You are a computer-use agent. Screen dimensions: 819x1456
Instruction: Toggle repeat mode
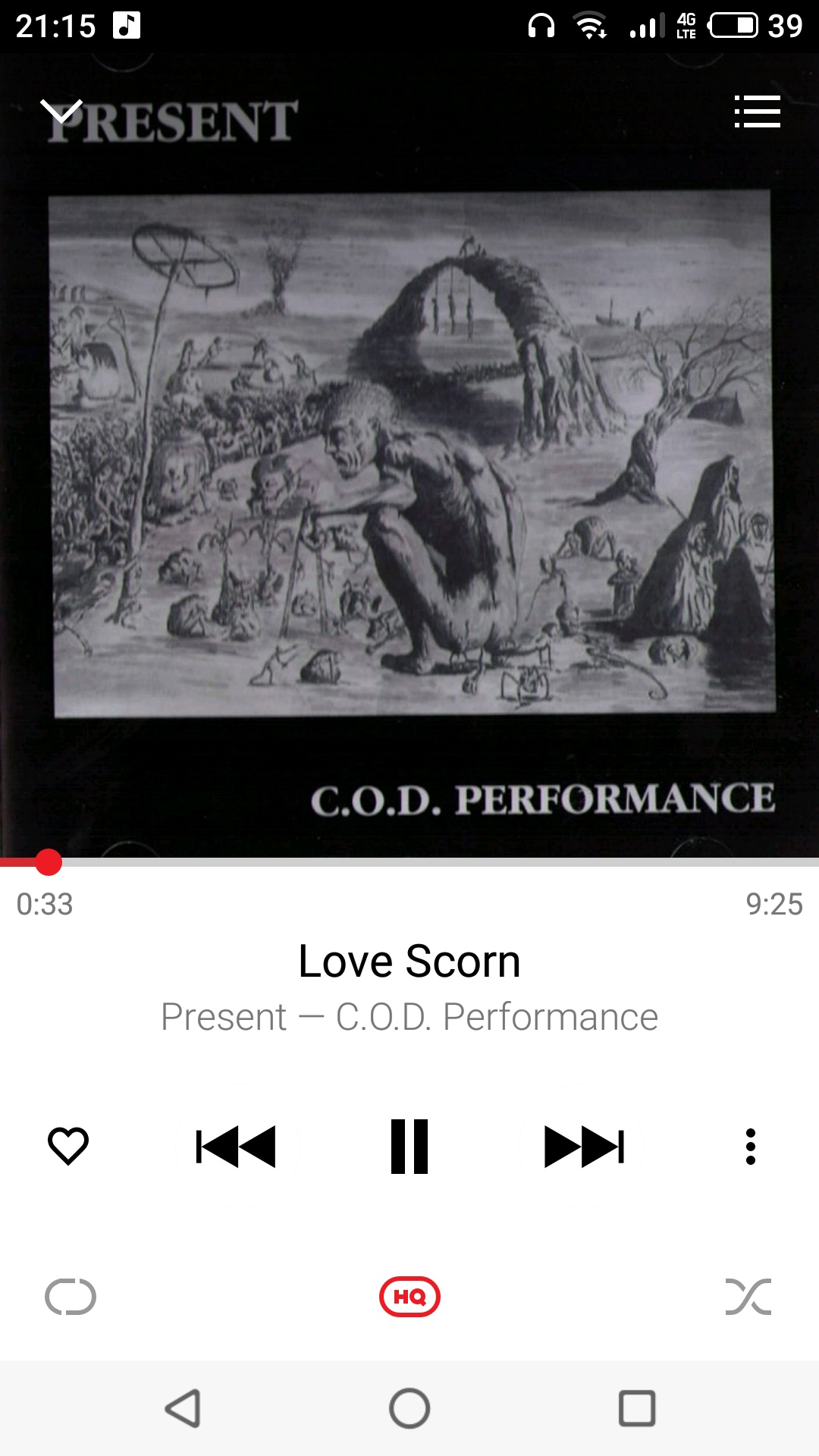click(71, 1297)
